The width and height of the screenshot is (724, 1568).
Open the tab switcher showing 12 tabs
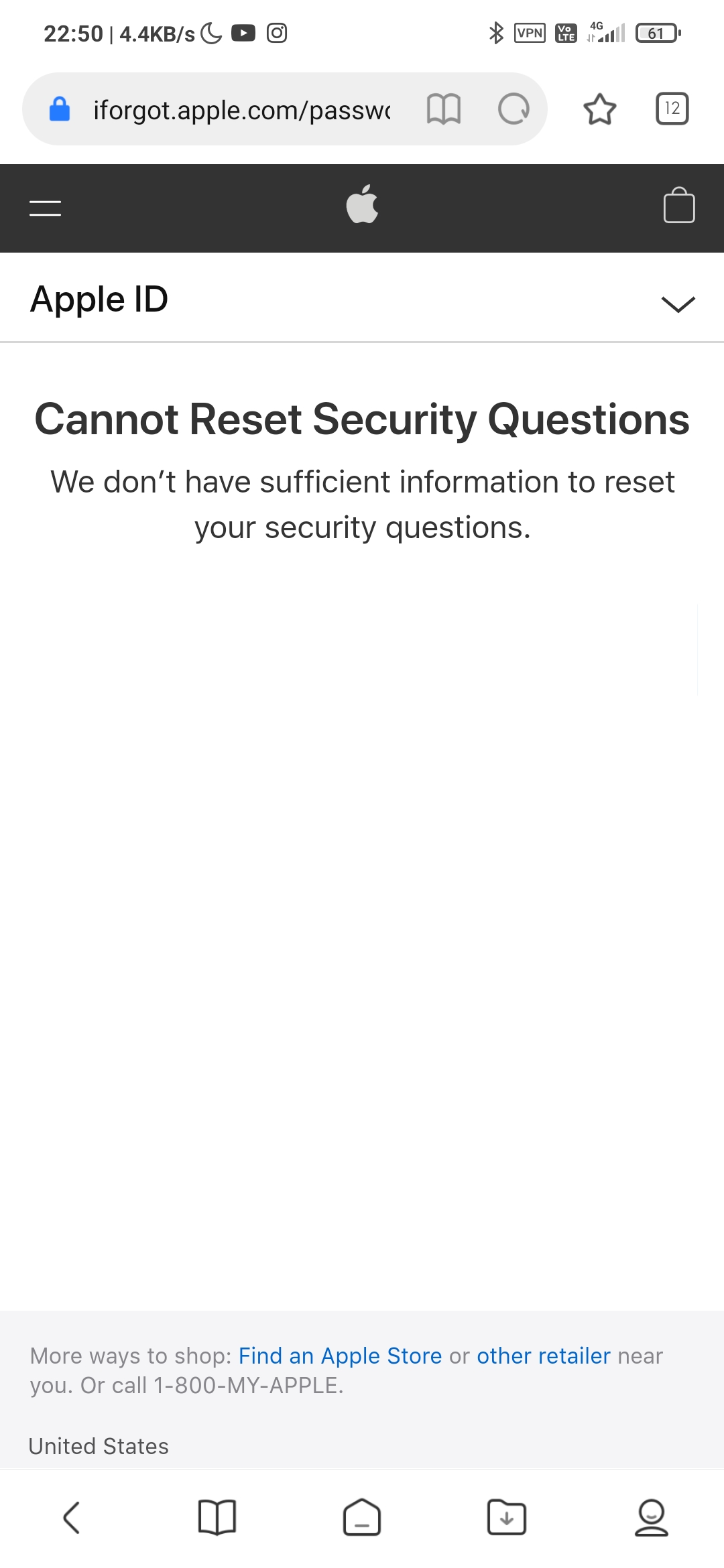pos(672,109)
